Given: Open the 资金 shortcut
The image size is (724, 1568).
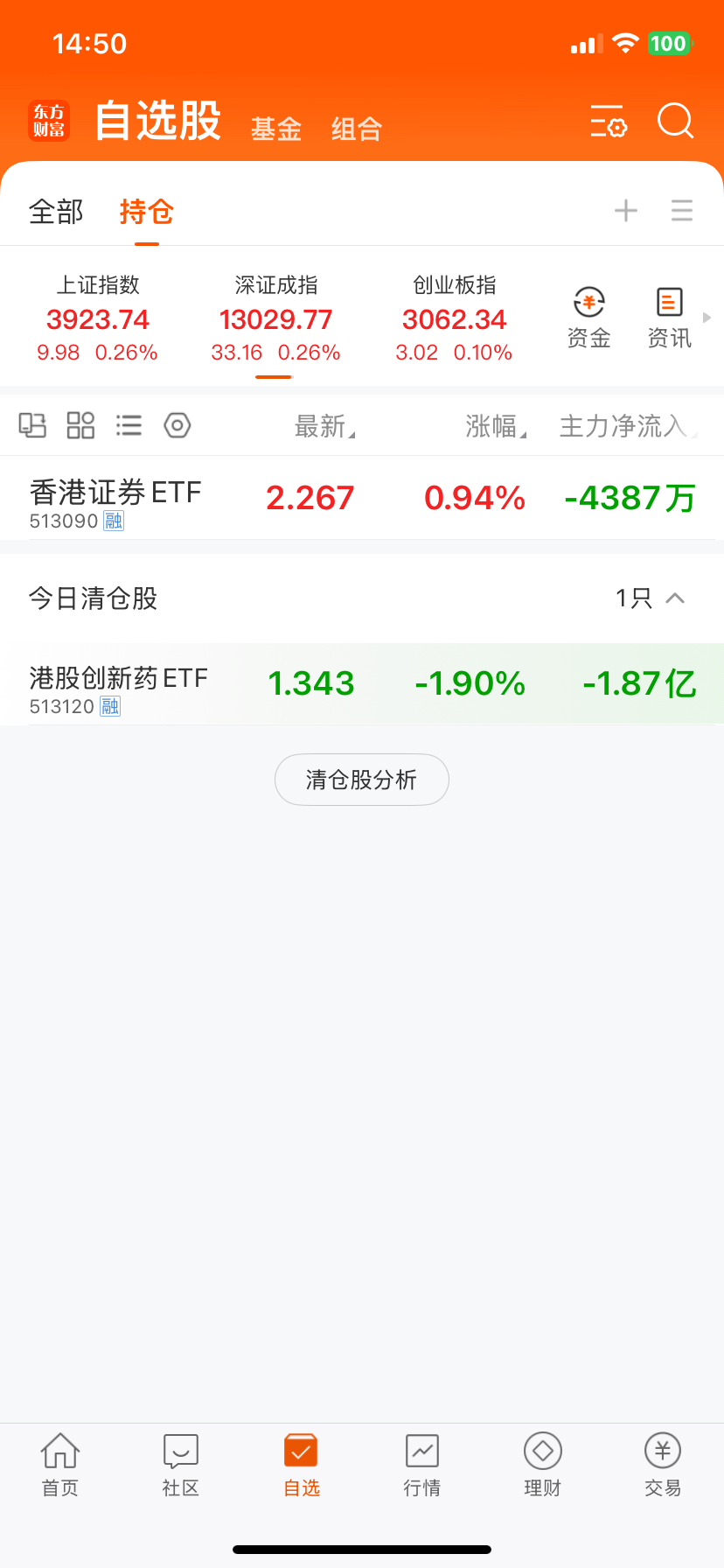Looking at the screenshot, I should click(x=588, y=318).
